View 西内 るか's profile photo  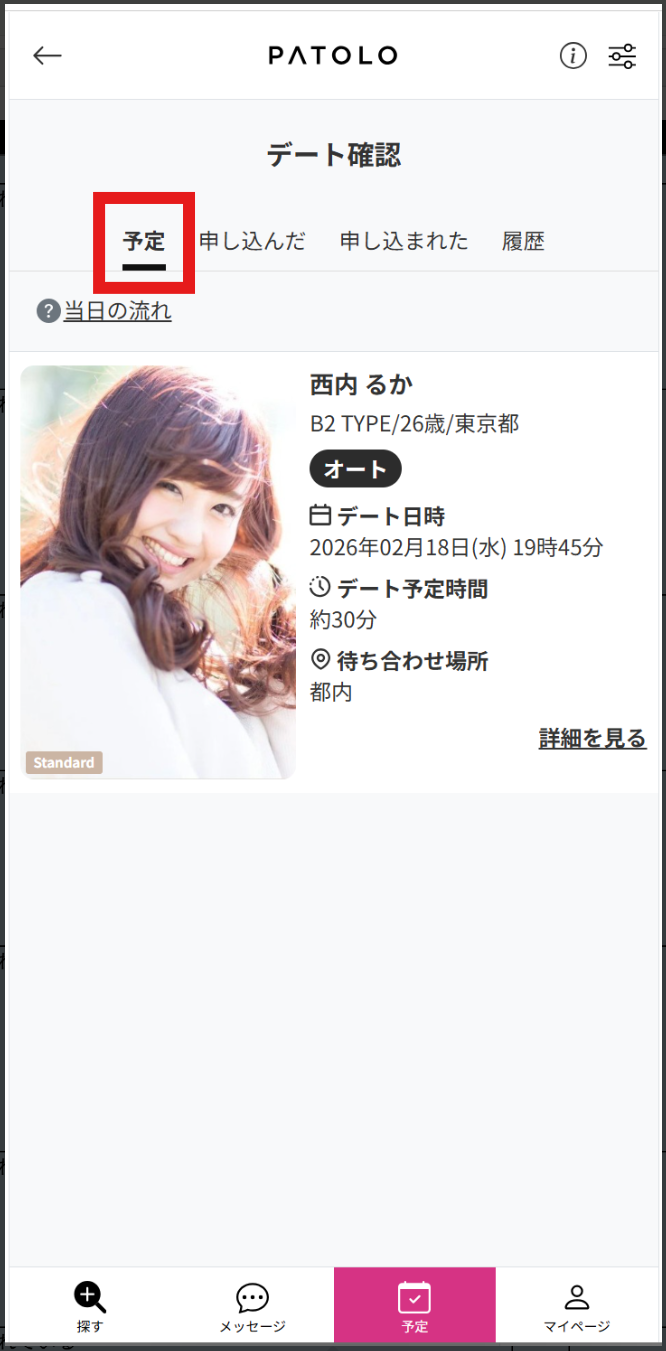click(158, 571)
